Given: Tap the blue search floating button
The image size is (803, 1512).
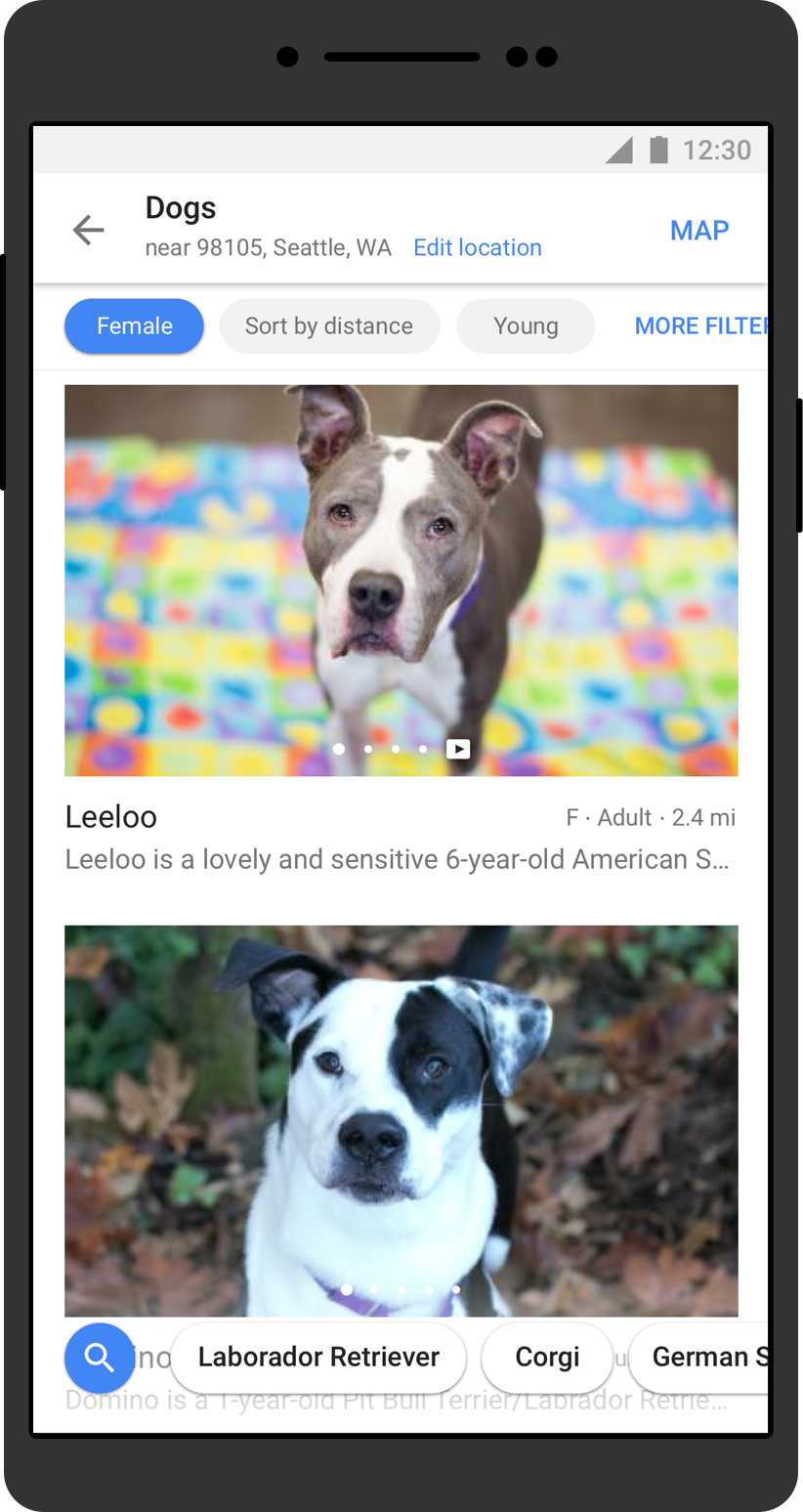Looking at the screenshot, I should (x=100, y=1358).
